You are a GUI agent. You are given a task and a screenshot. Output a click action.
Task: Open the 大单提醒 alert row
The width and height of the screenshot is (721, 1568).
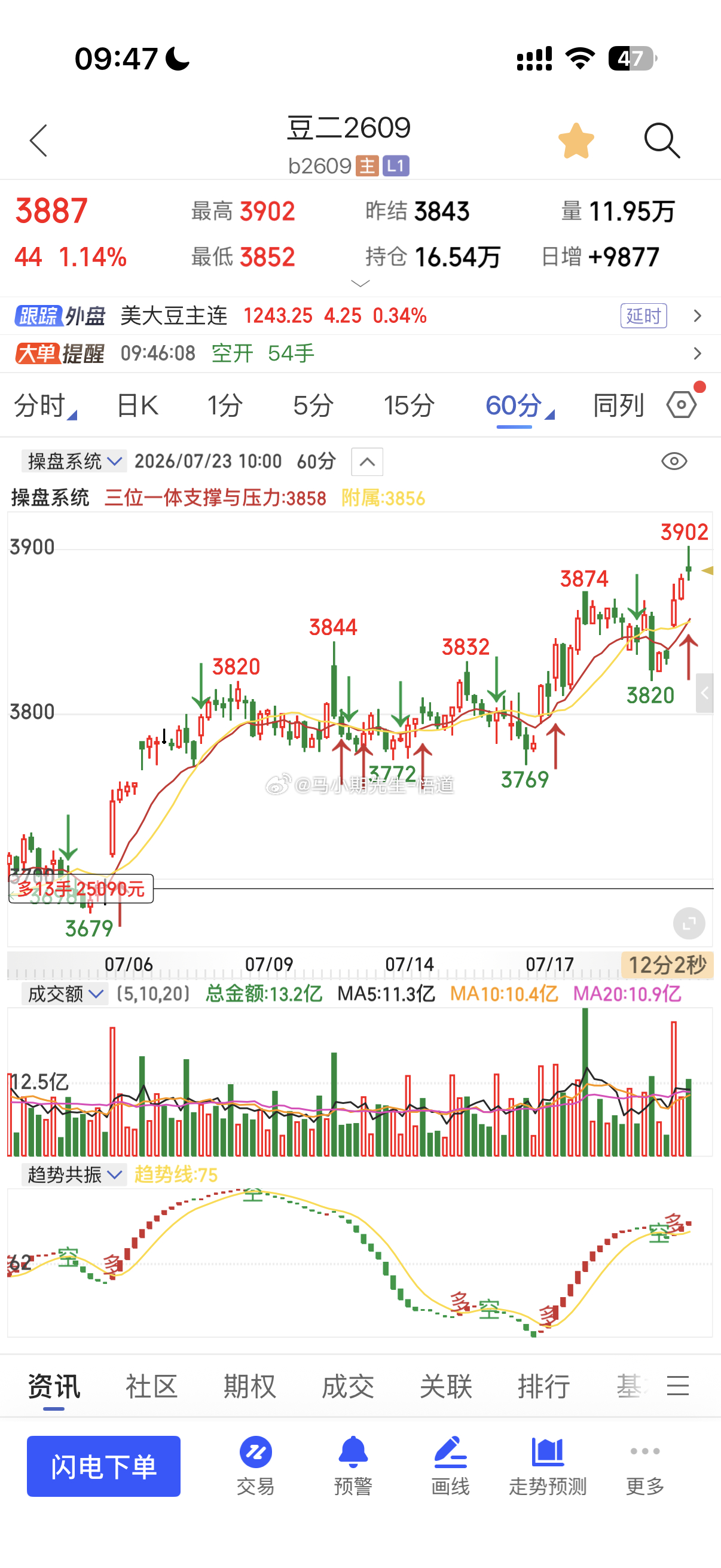click(360, 353)
